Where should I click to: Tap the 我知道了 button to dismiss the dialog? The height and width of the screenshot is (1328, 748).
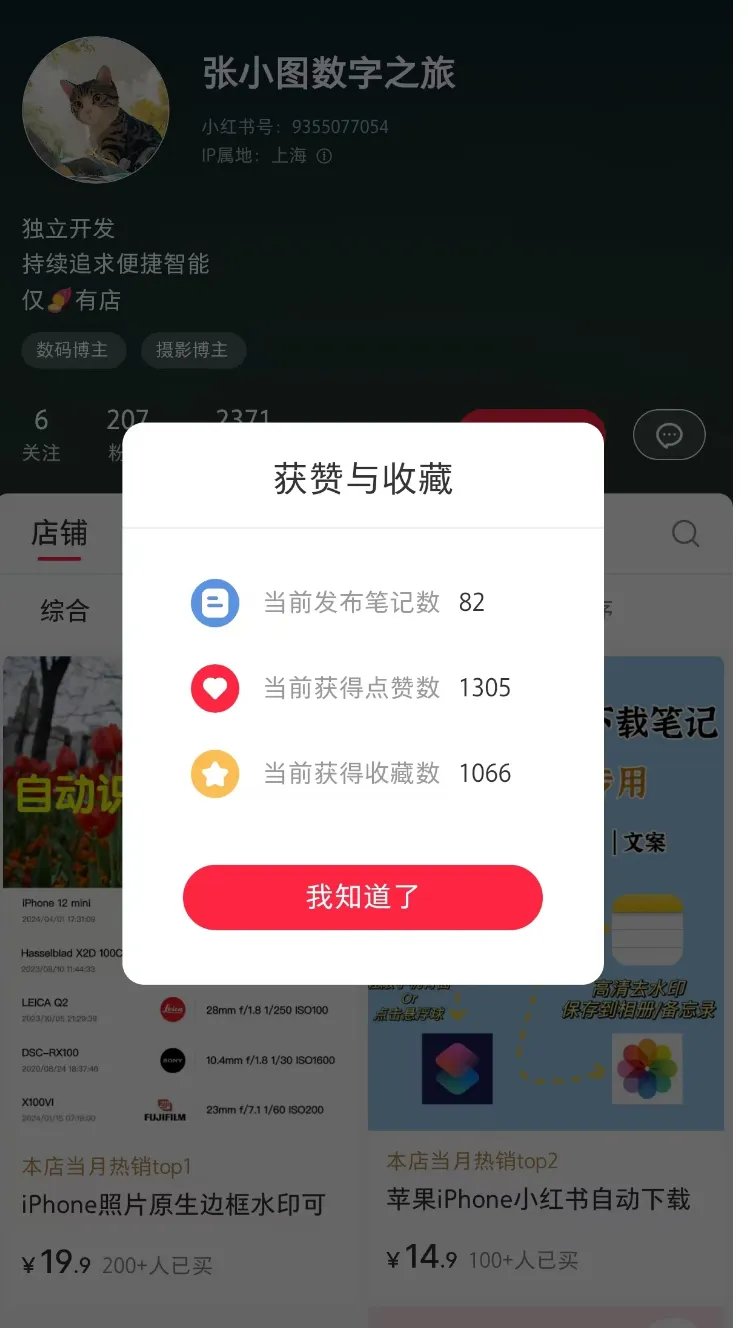pyautogui.click(x=362, y=897)
